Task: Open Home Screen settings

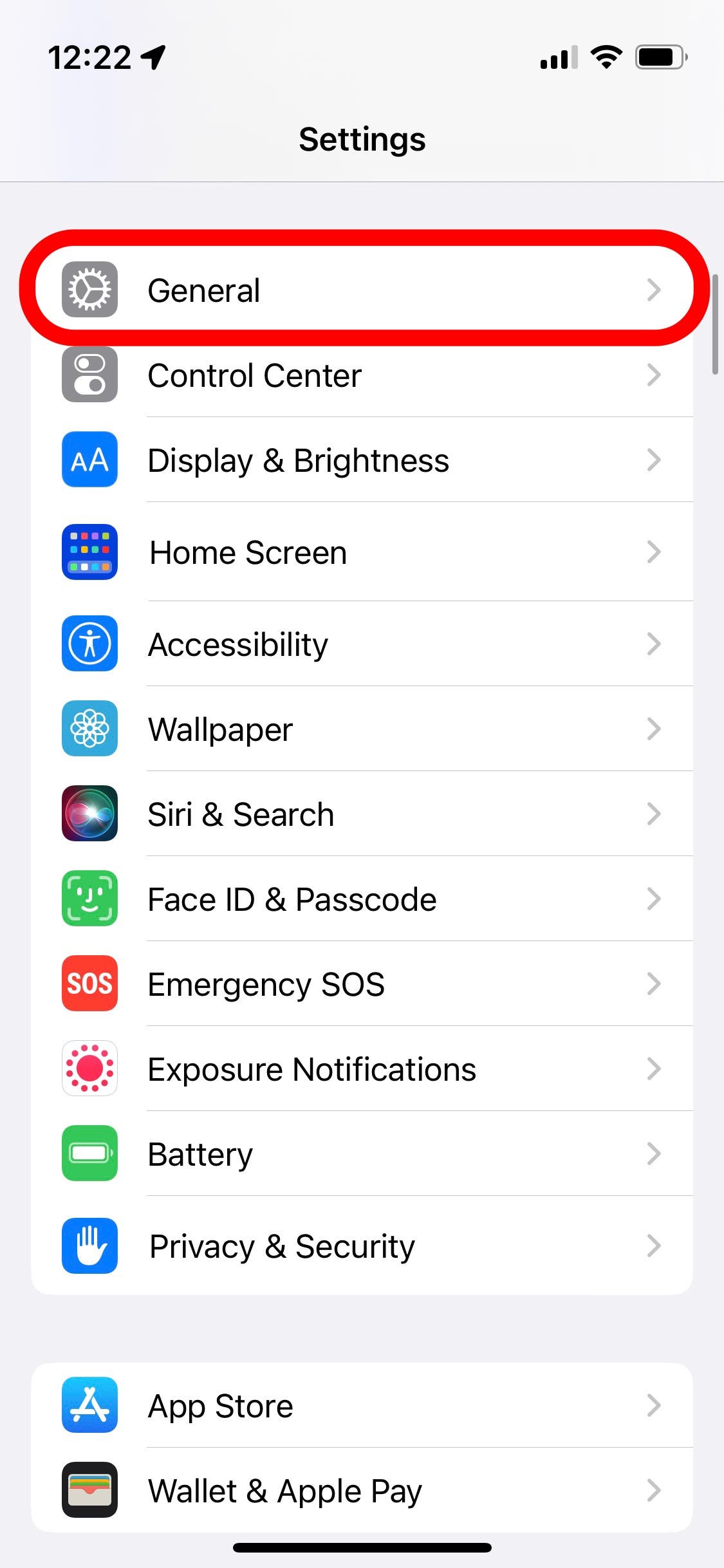Action: point(360,552)
